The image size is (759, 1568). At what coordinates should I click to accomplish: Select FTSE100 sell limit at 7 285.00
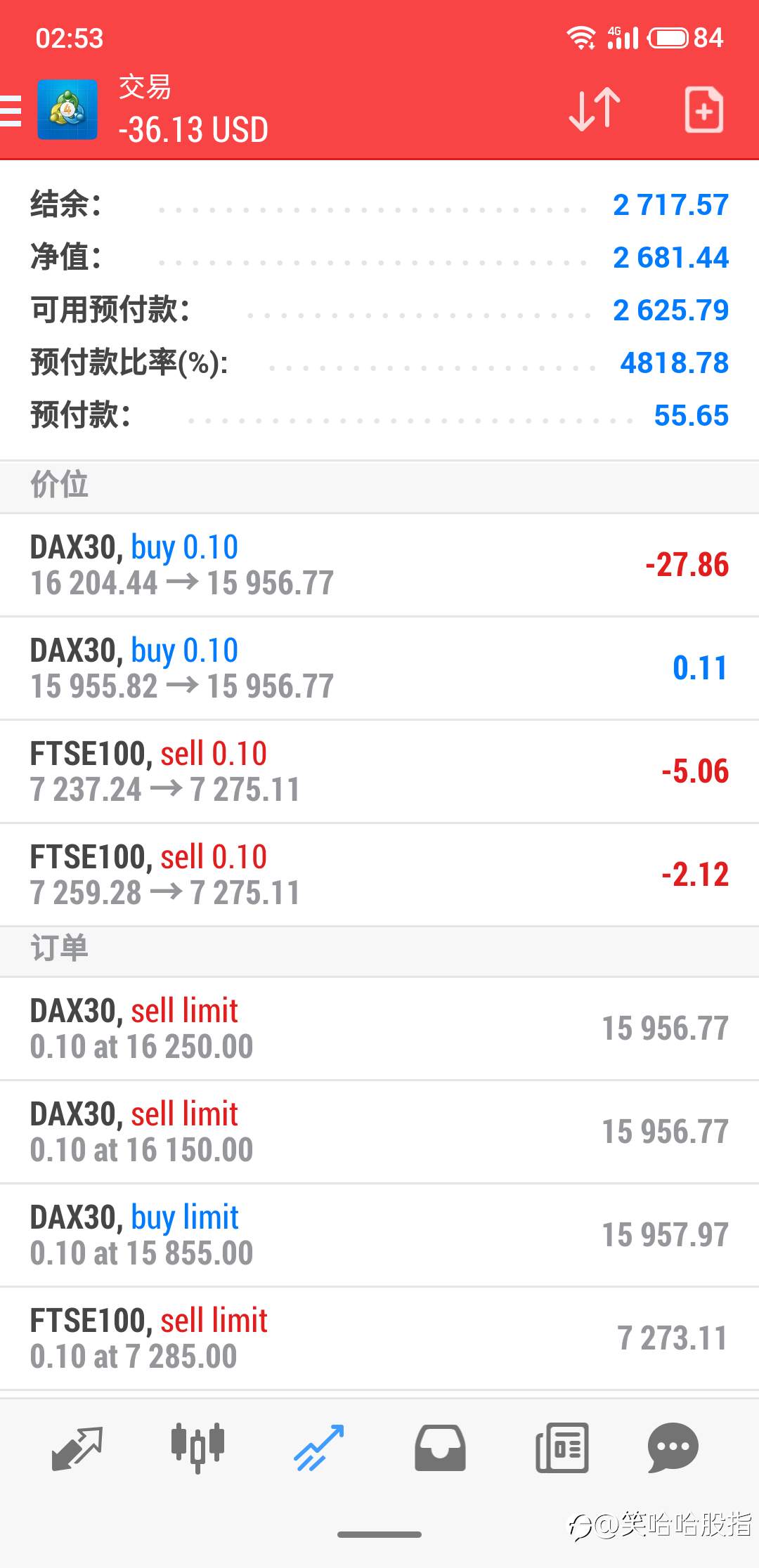[379, 1338]
